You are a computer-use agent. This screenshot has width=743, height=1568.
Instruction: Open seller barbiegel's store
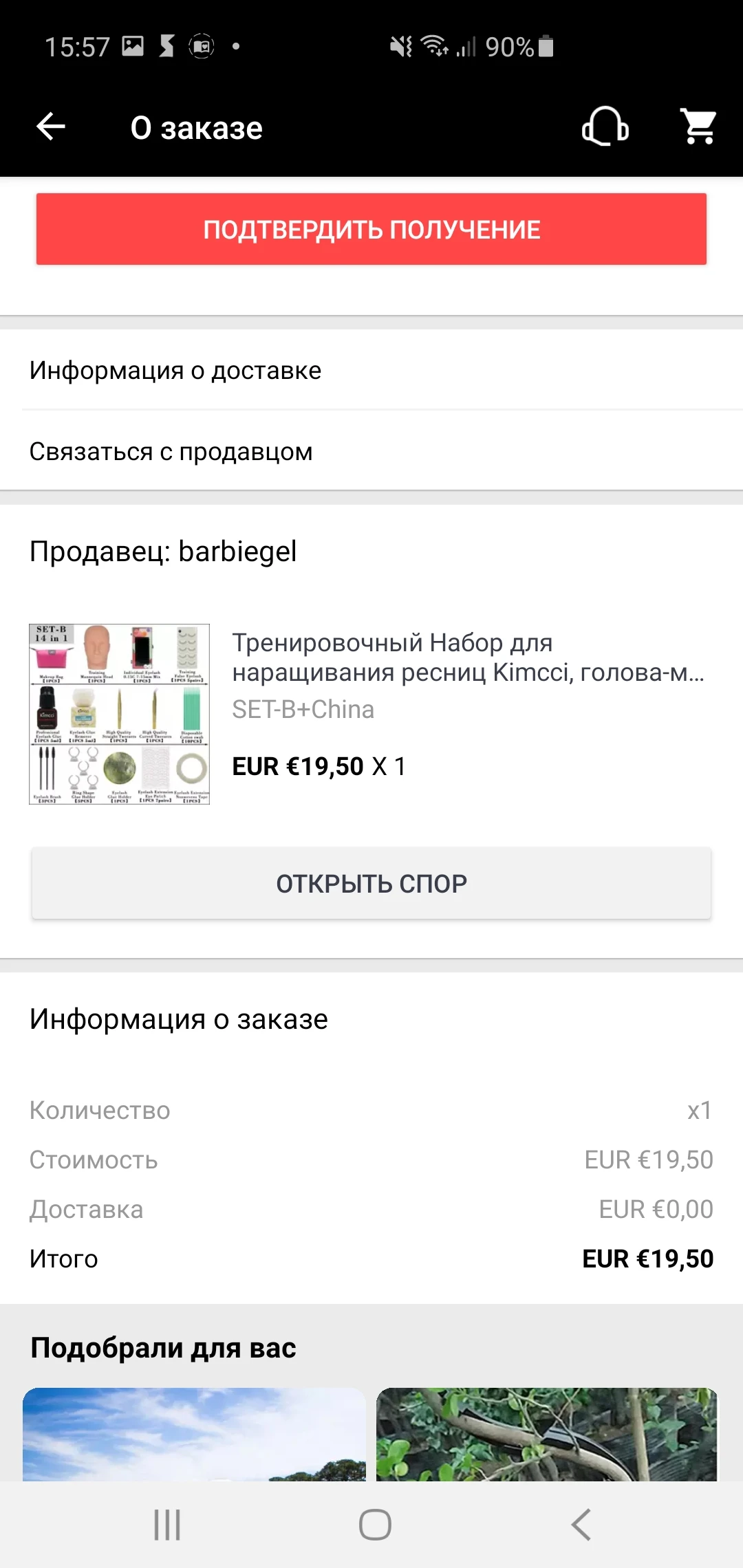(x=163, y=552)
